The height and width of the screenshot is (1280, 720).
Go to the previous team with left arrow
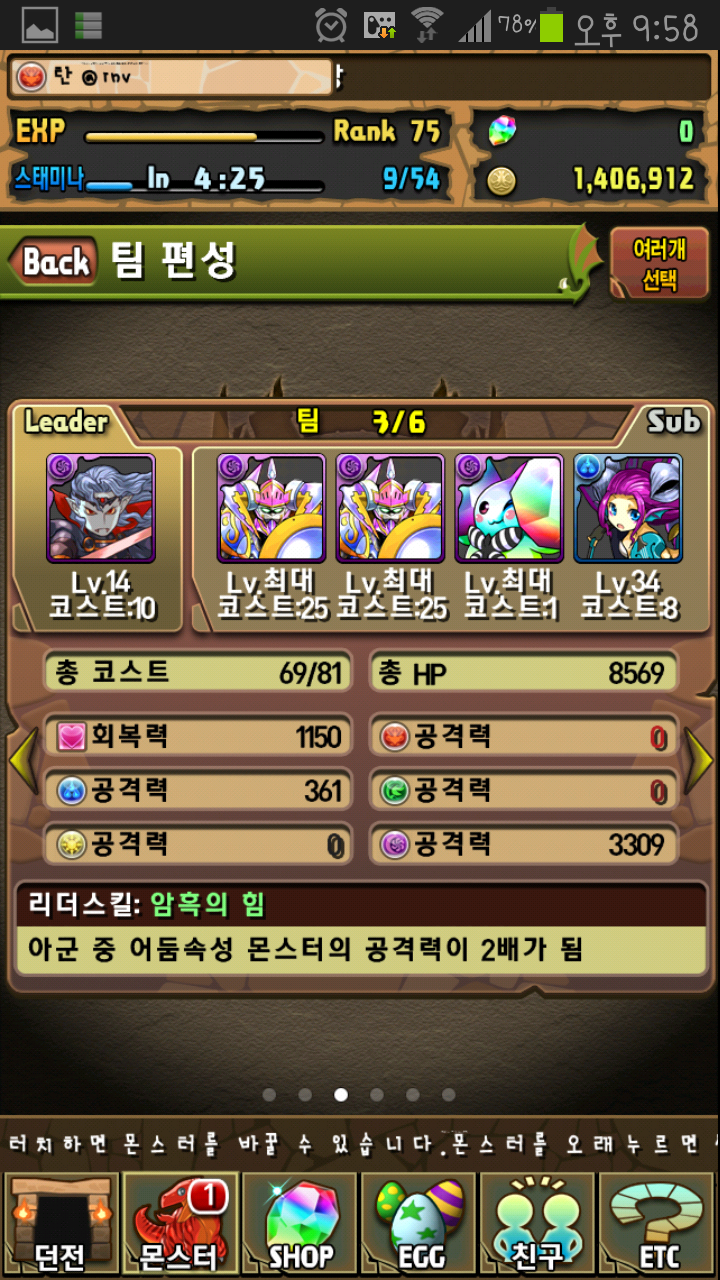coord(22,762)
